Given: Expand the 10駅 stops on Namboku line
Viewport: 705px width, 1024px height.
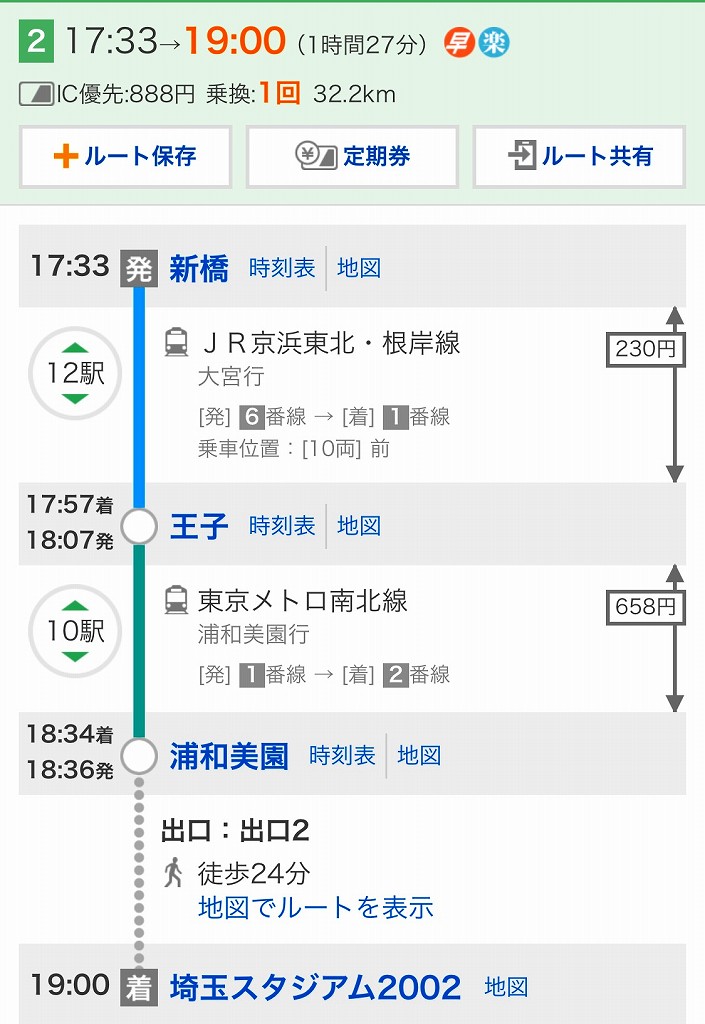Looking at the screenshot, I should 75,632.
